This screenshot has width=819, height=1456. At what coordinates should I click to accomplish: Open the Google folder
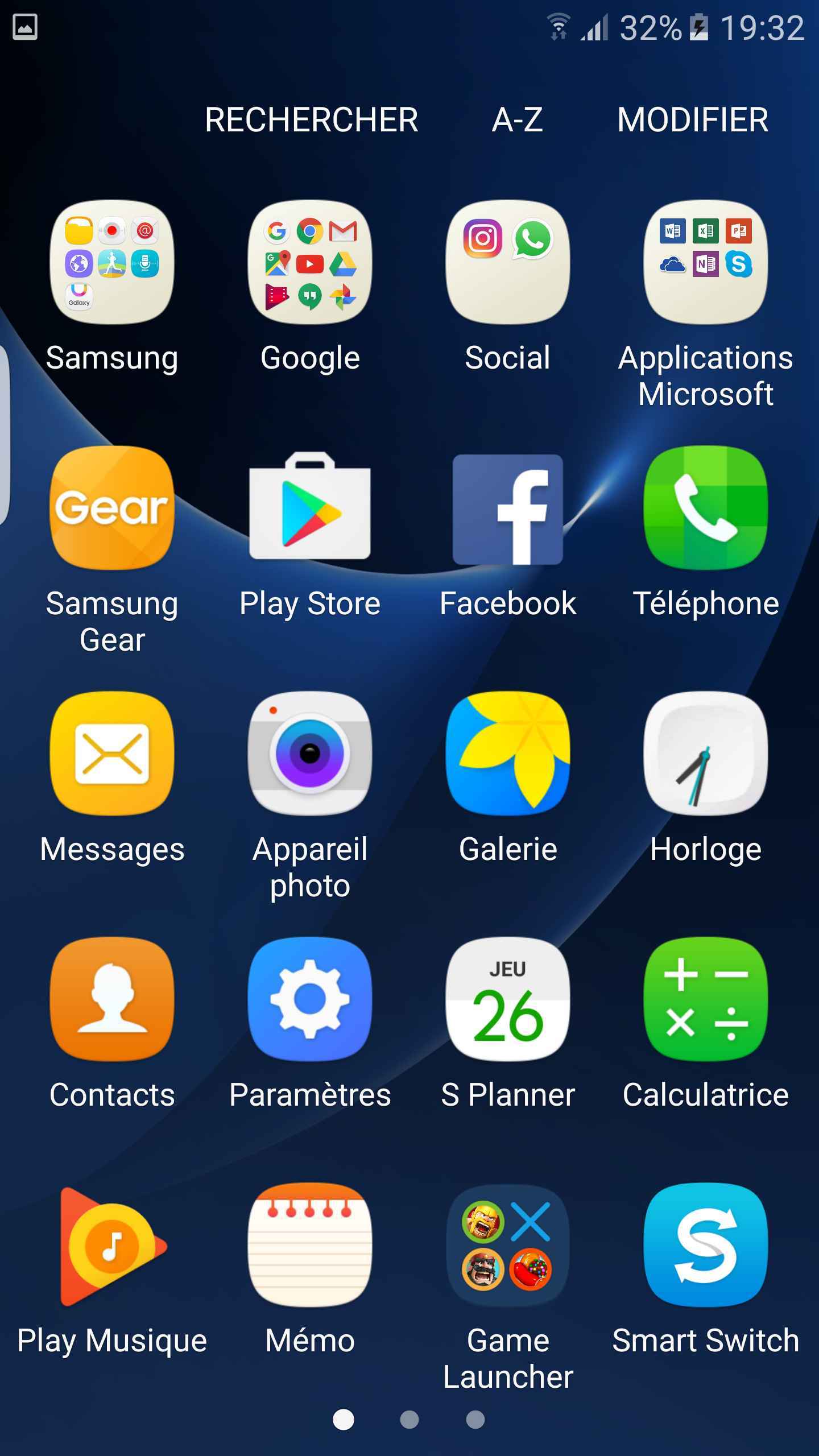310,262
